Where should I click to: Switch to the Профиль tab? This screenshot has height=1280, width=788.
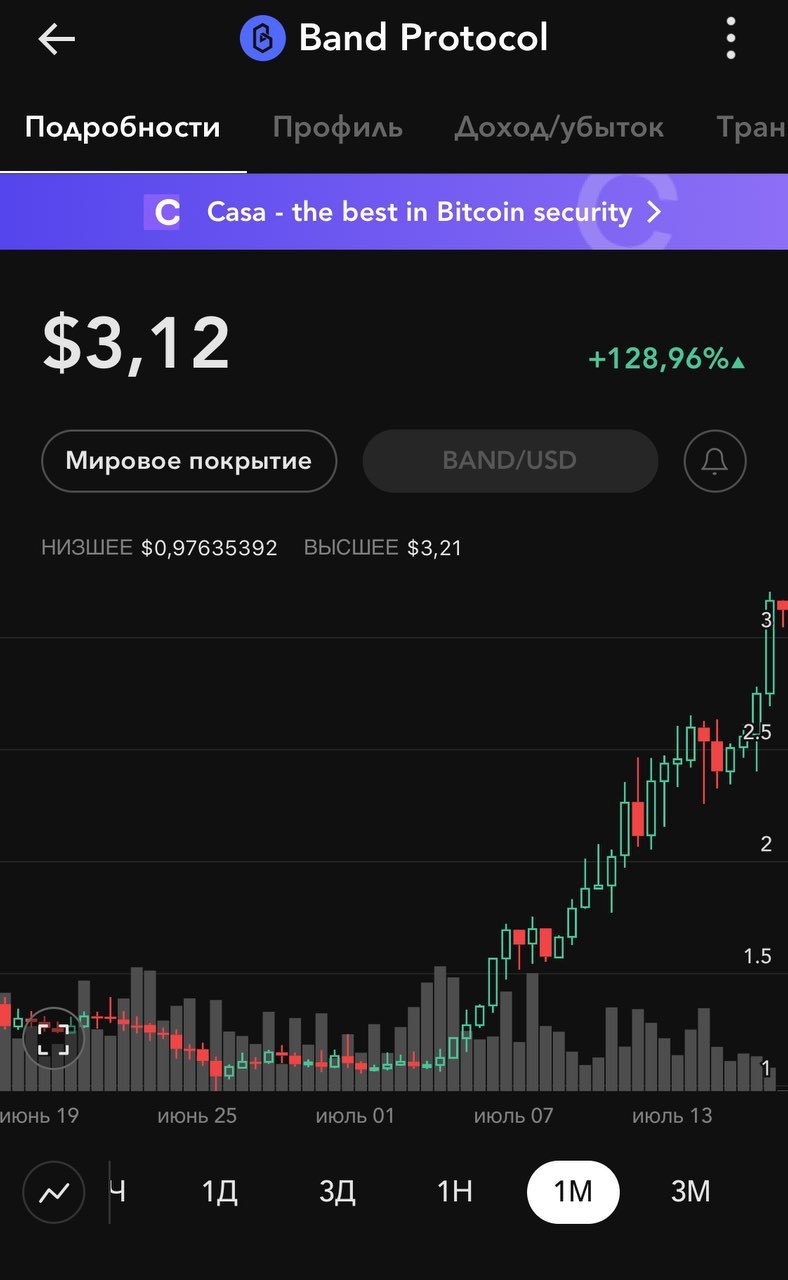[338, 128]
